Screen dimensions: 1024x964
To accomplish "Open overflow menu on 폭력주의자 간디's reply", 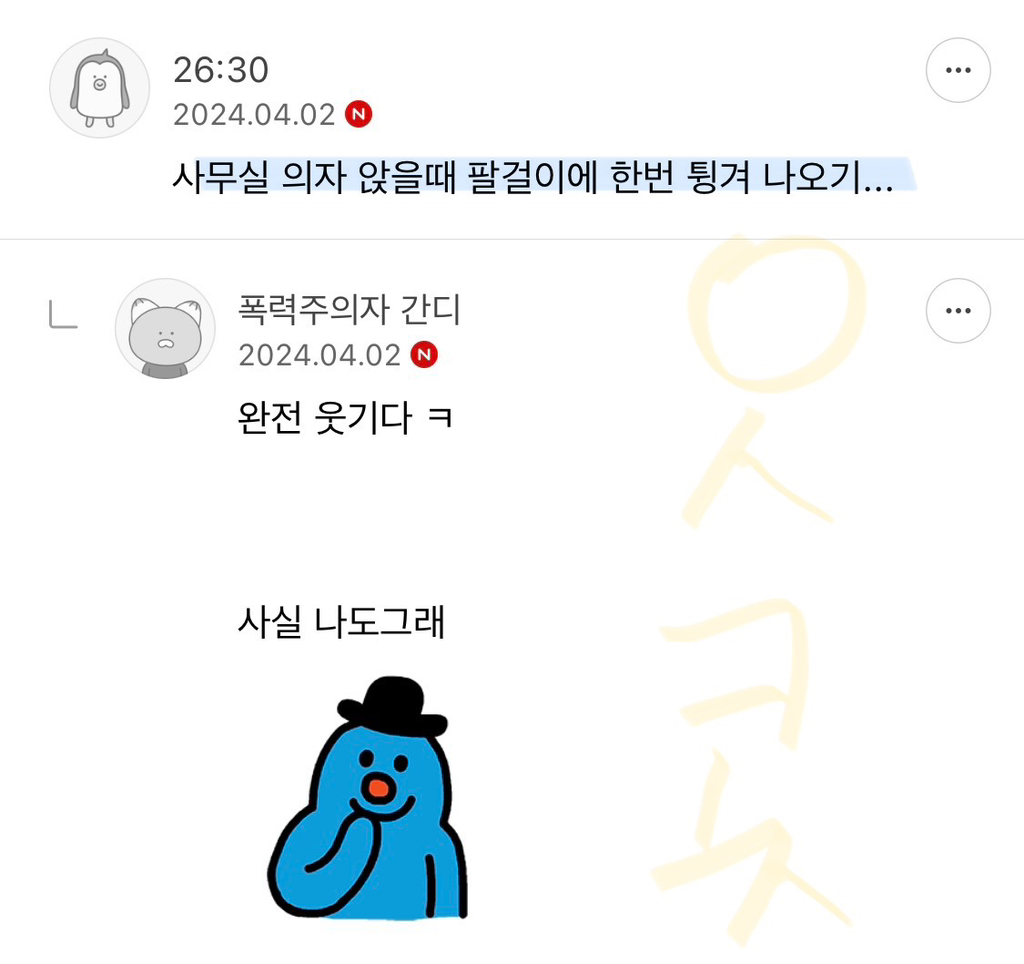I will (x=957, y=311).
